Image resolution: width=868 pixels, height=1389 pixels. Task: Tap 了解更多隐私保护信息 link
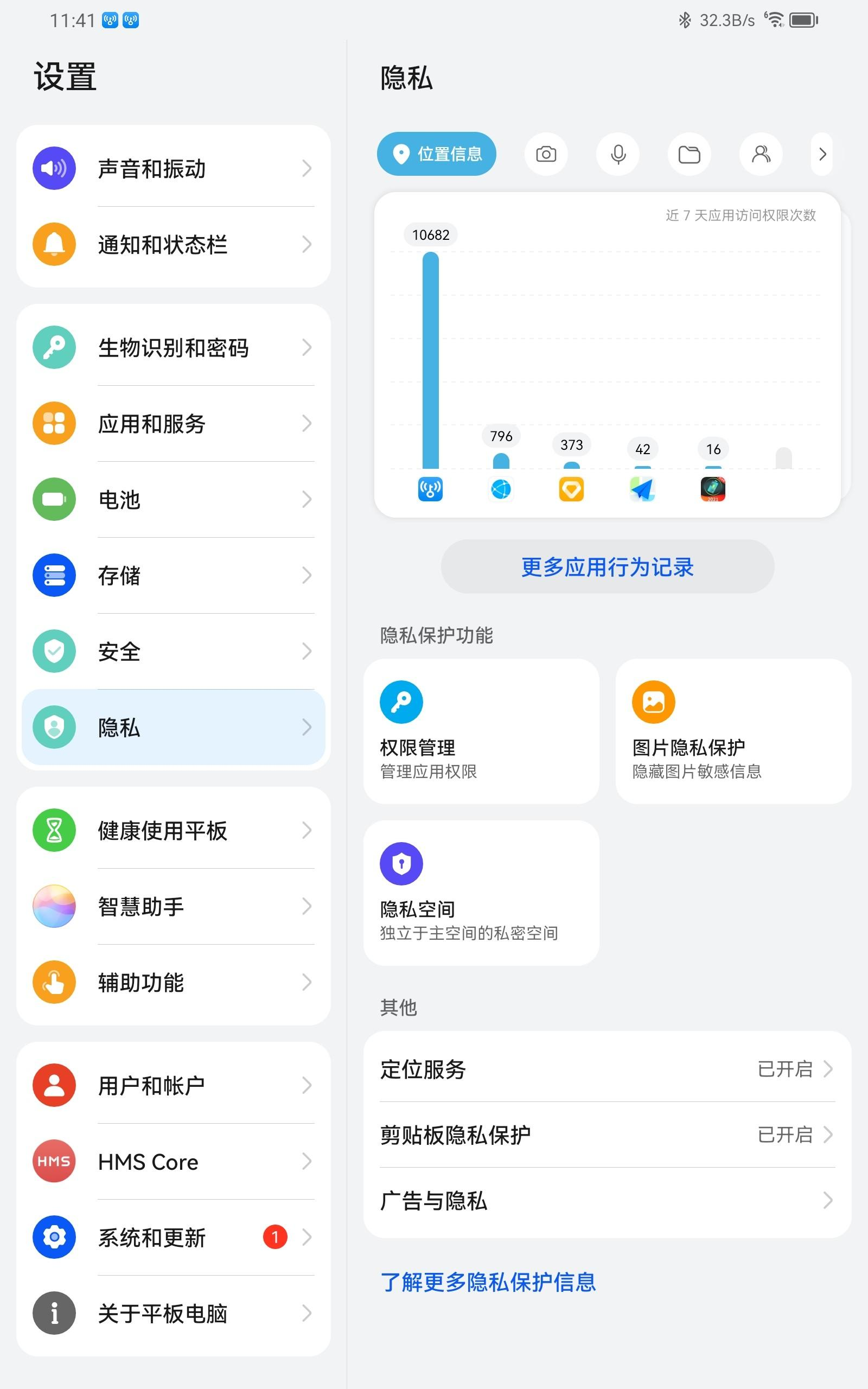pos(488,1282)
